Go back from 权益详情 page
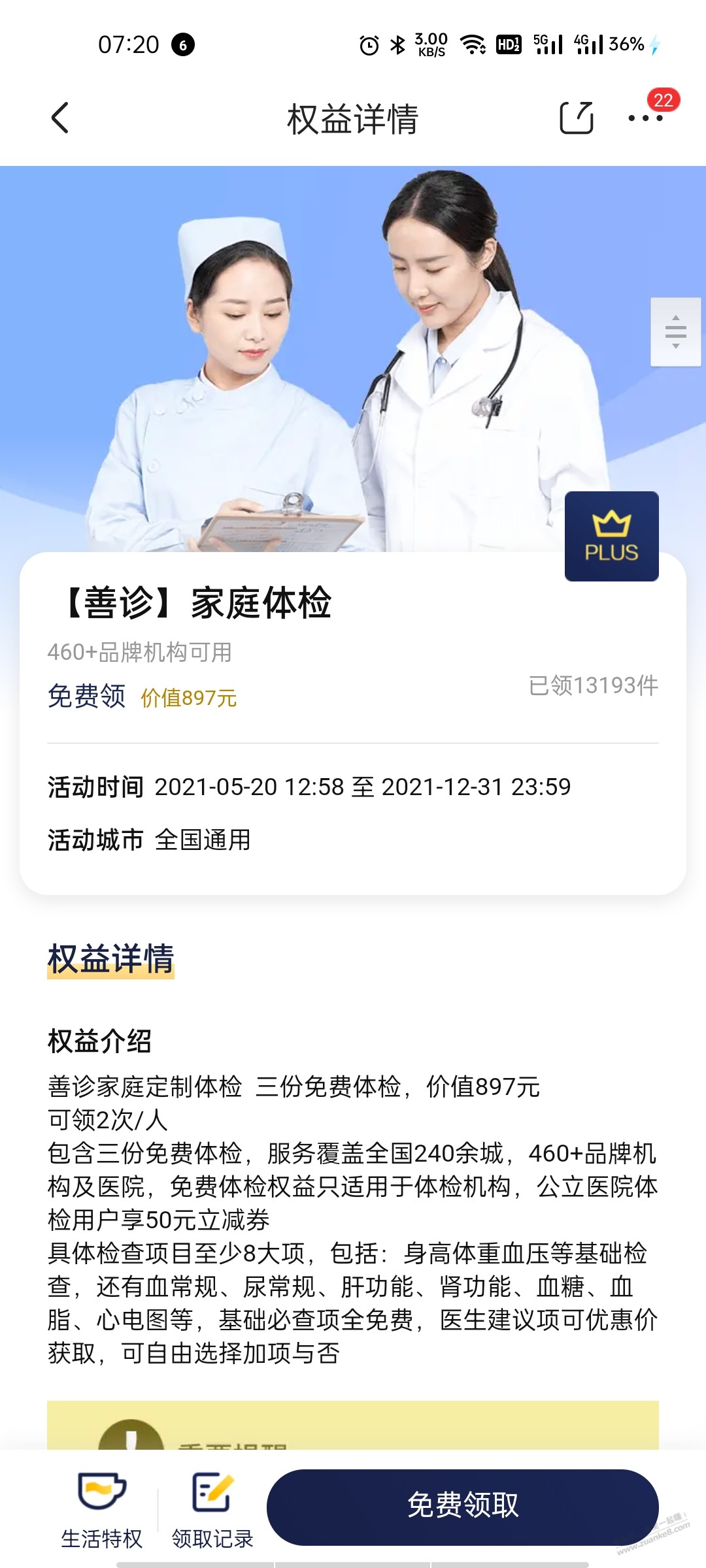 point(60,118)
